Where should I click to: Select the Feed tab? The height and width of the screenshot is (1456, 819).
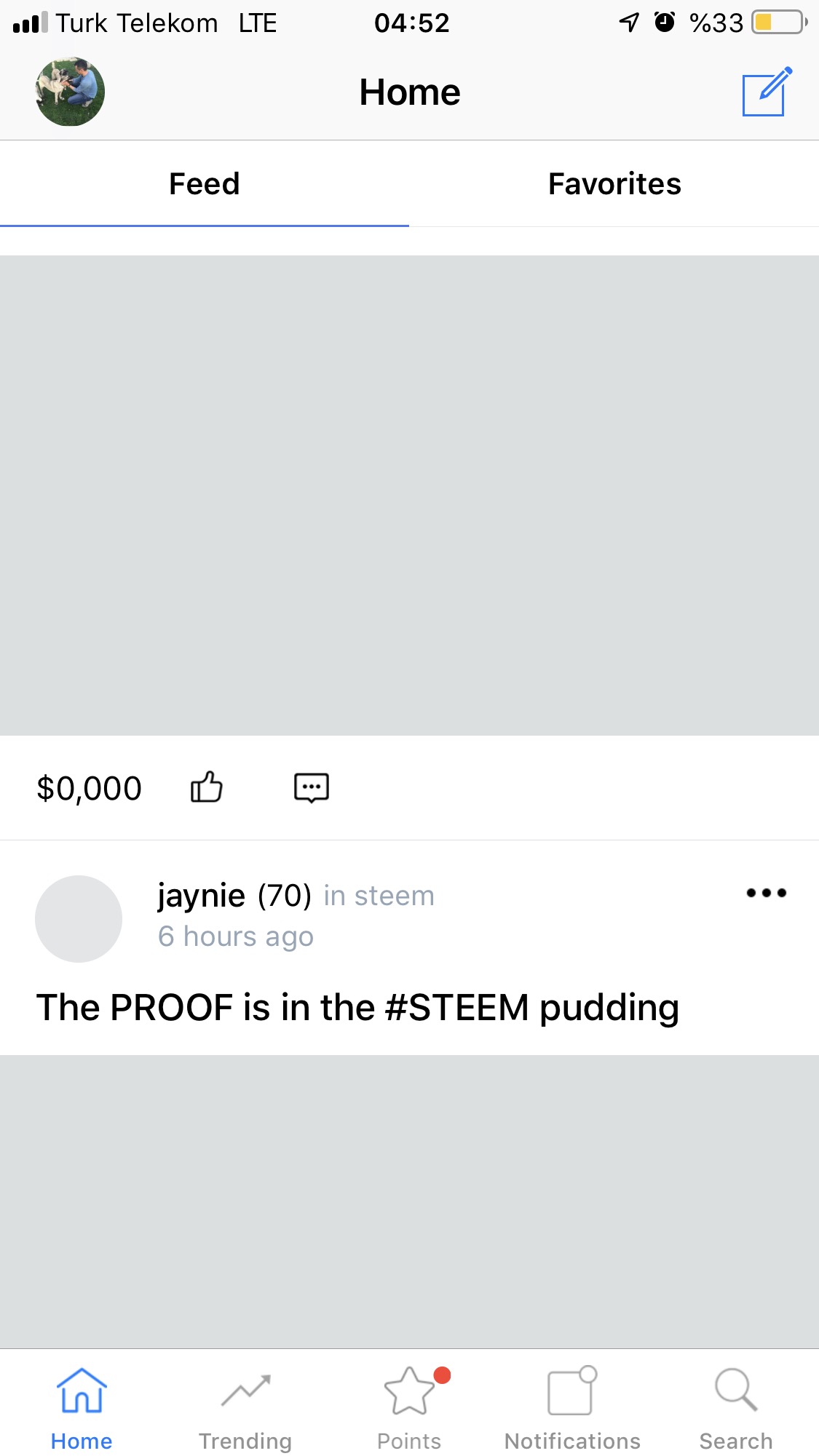(205, 183)
